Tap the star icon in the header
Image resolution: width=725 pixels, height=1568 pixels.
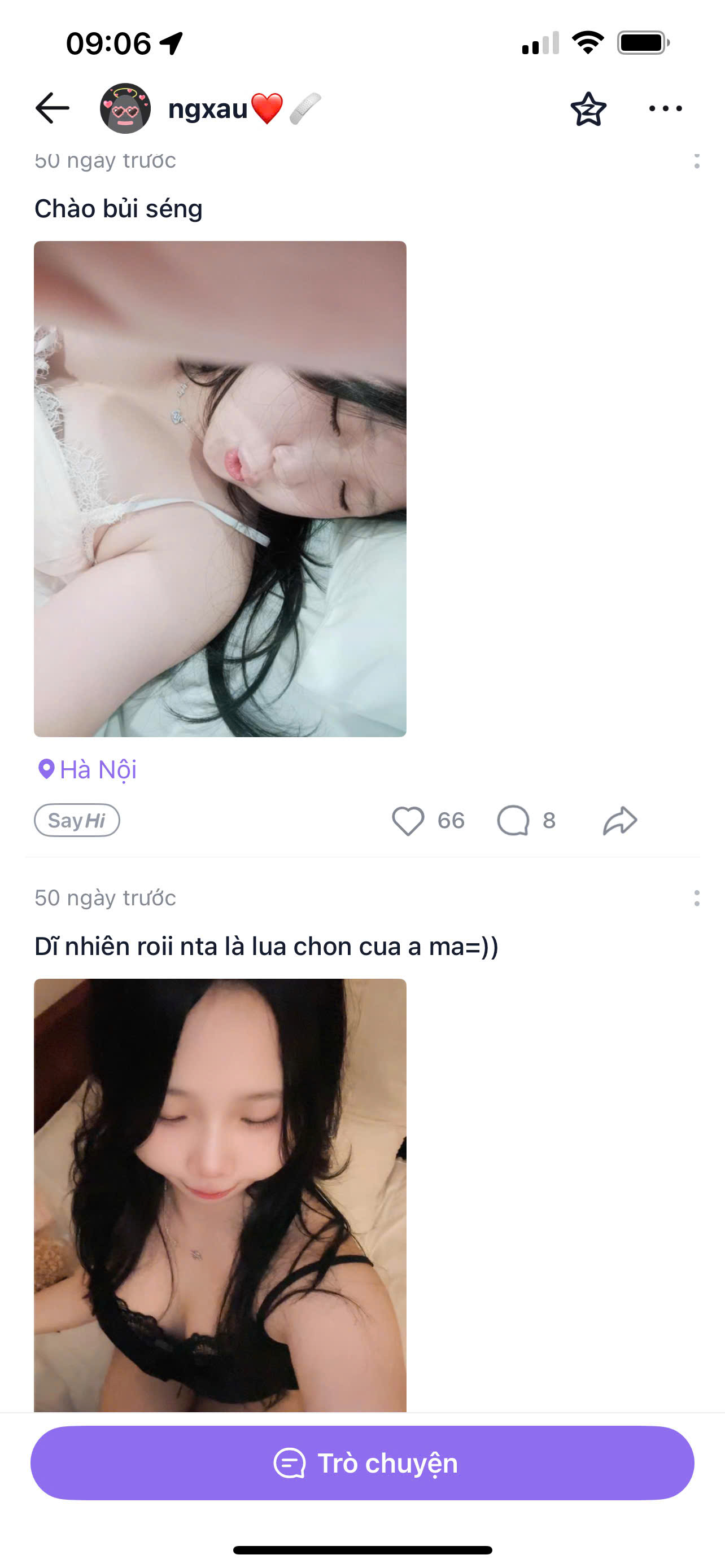pos(588,109)
